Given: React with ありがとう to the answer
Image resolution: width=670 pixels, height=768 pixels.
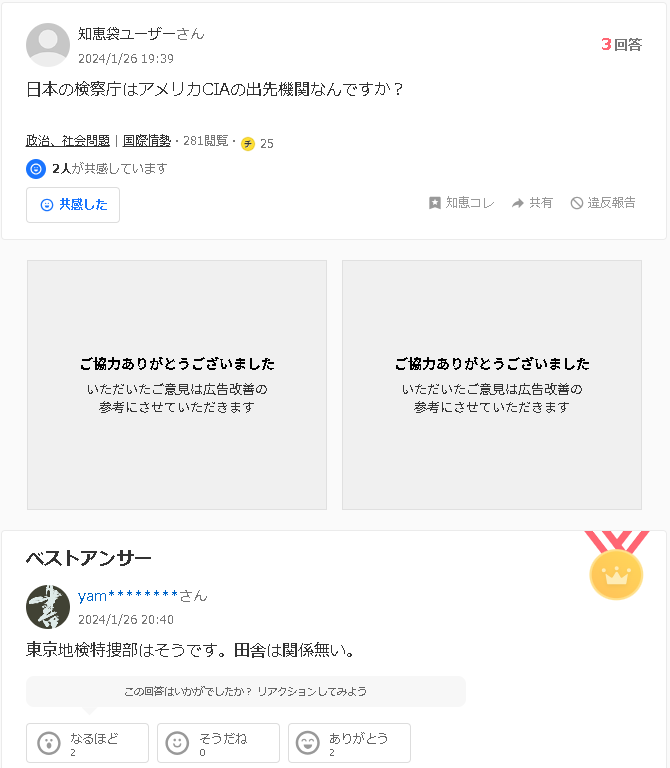Looking at the screenshot, I should pos(349,743).
